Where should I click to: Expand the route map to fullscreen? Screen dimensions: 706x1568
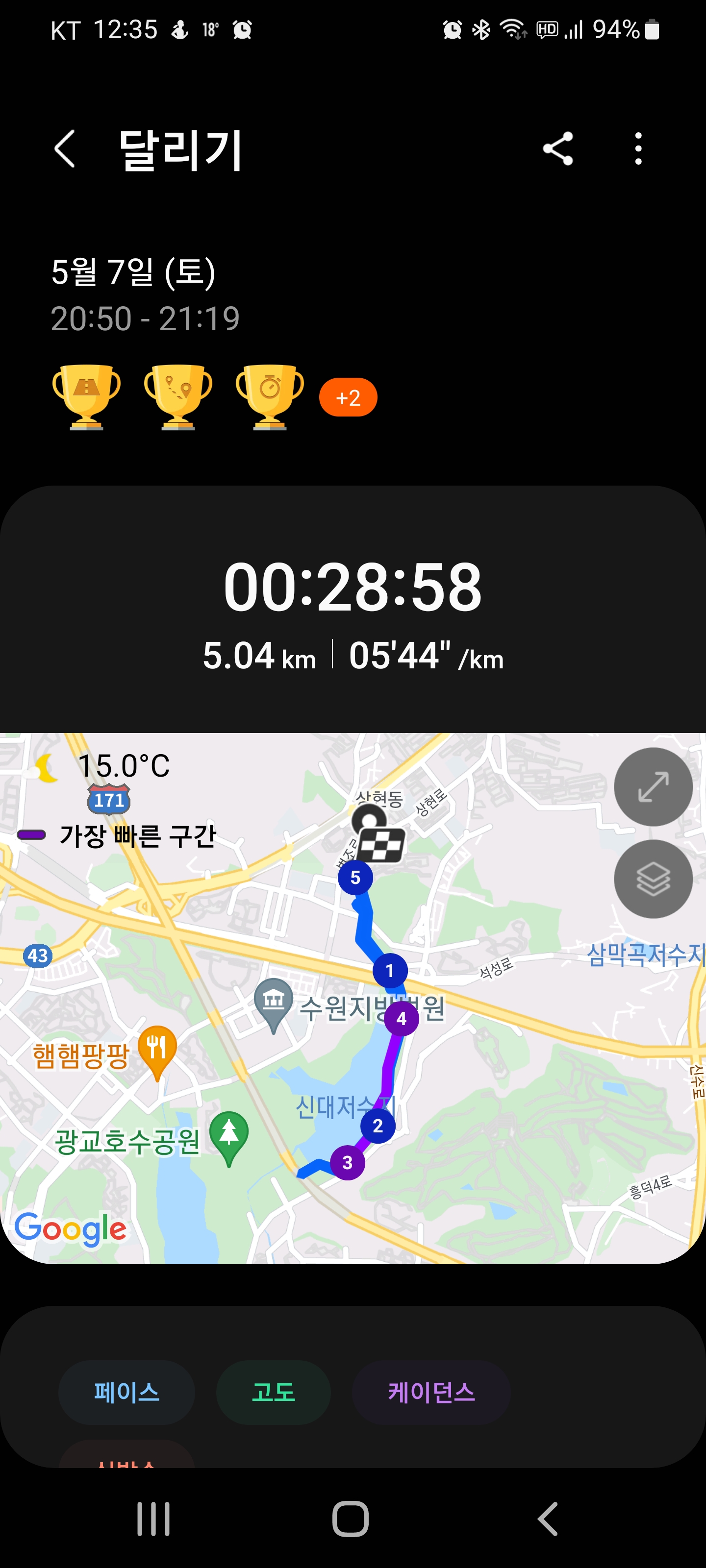pos(653,786)
